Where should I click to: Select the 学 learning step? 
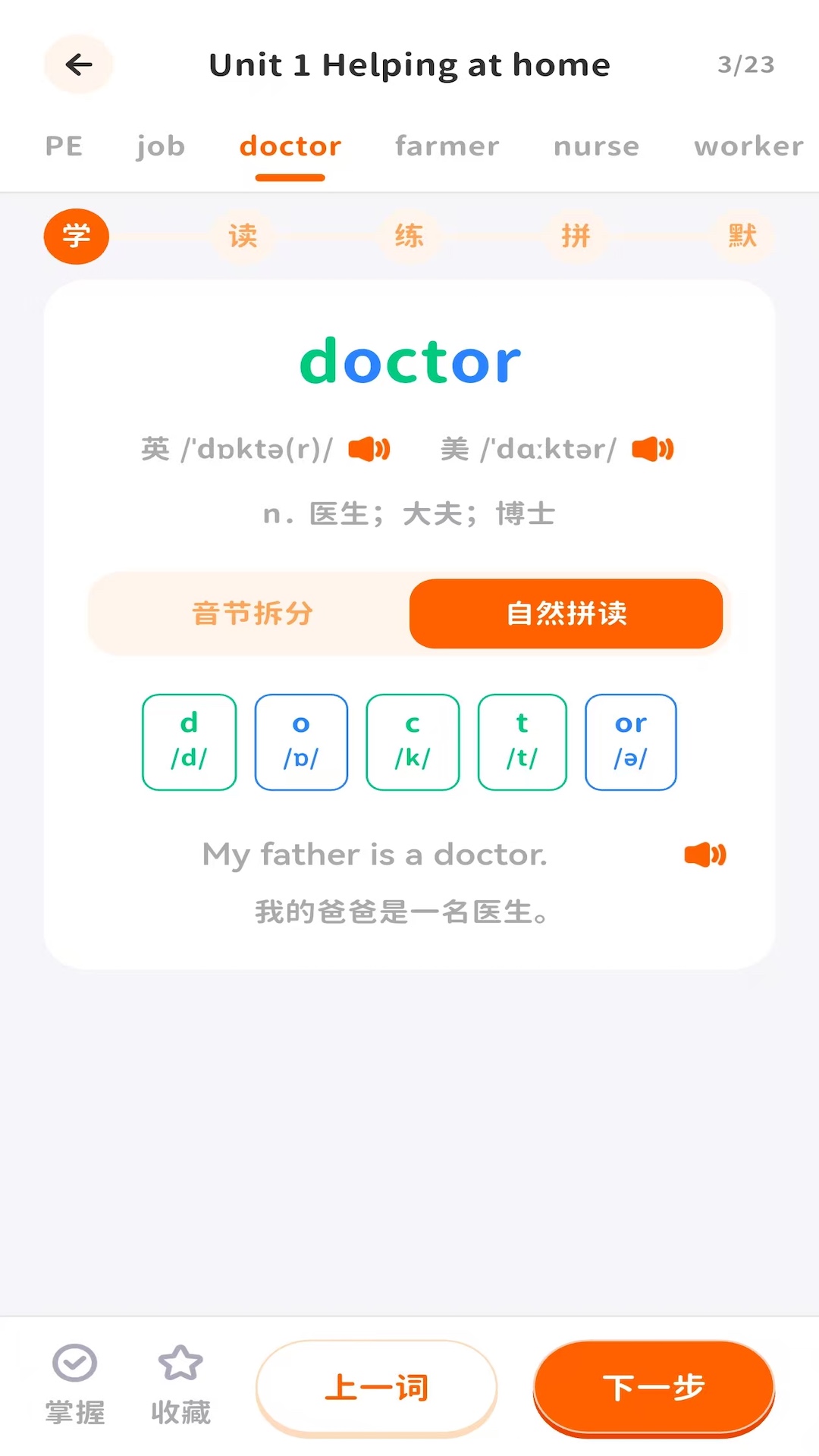pyautogui.click(x=76, y=236)
